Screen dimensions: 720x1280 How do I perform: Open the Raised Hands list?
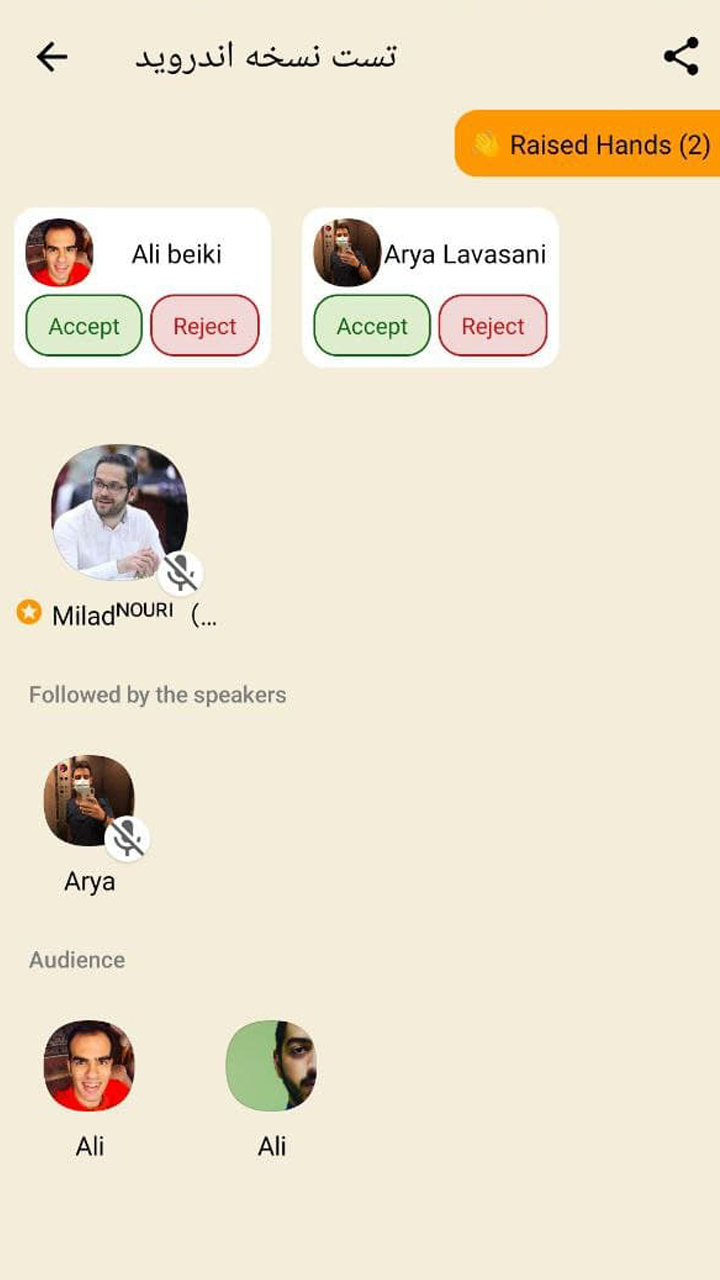point(590,144)
